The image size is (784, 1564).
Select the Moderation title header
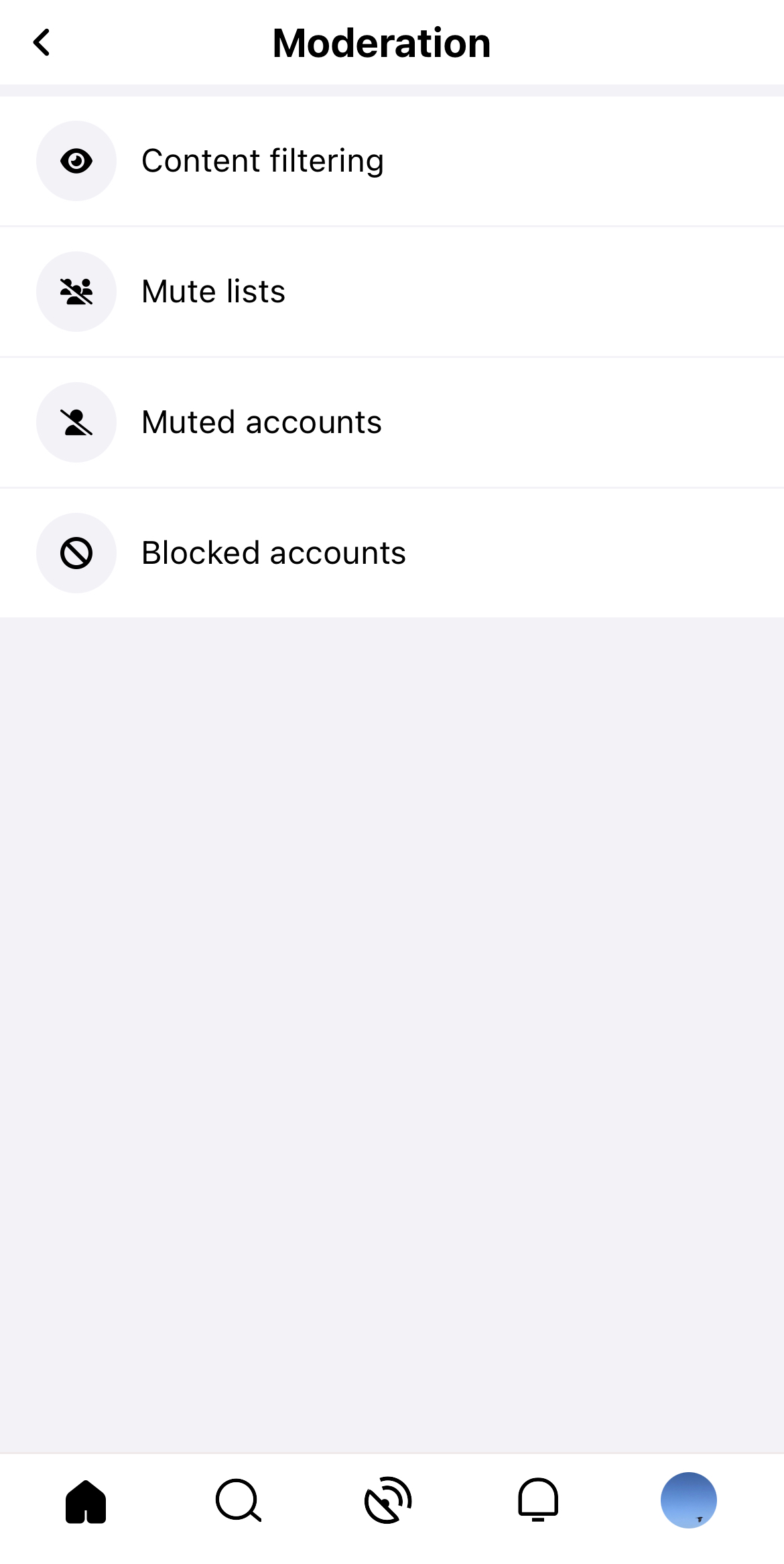coord(381,42)
